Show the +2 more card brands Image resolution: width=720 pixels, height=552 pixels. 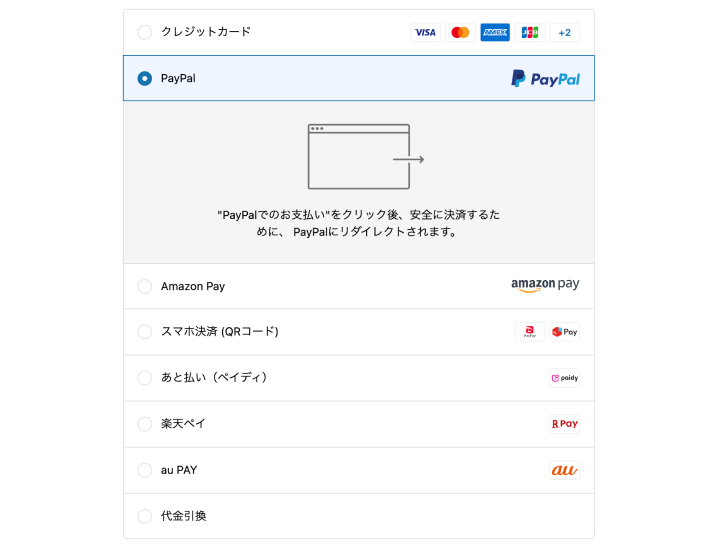pos(564,32)
